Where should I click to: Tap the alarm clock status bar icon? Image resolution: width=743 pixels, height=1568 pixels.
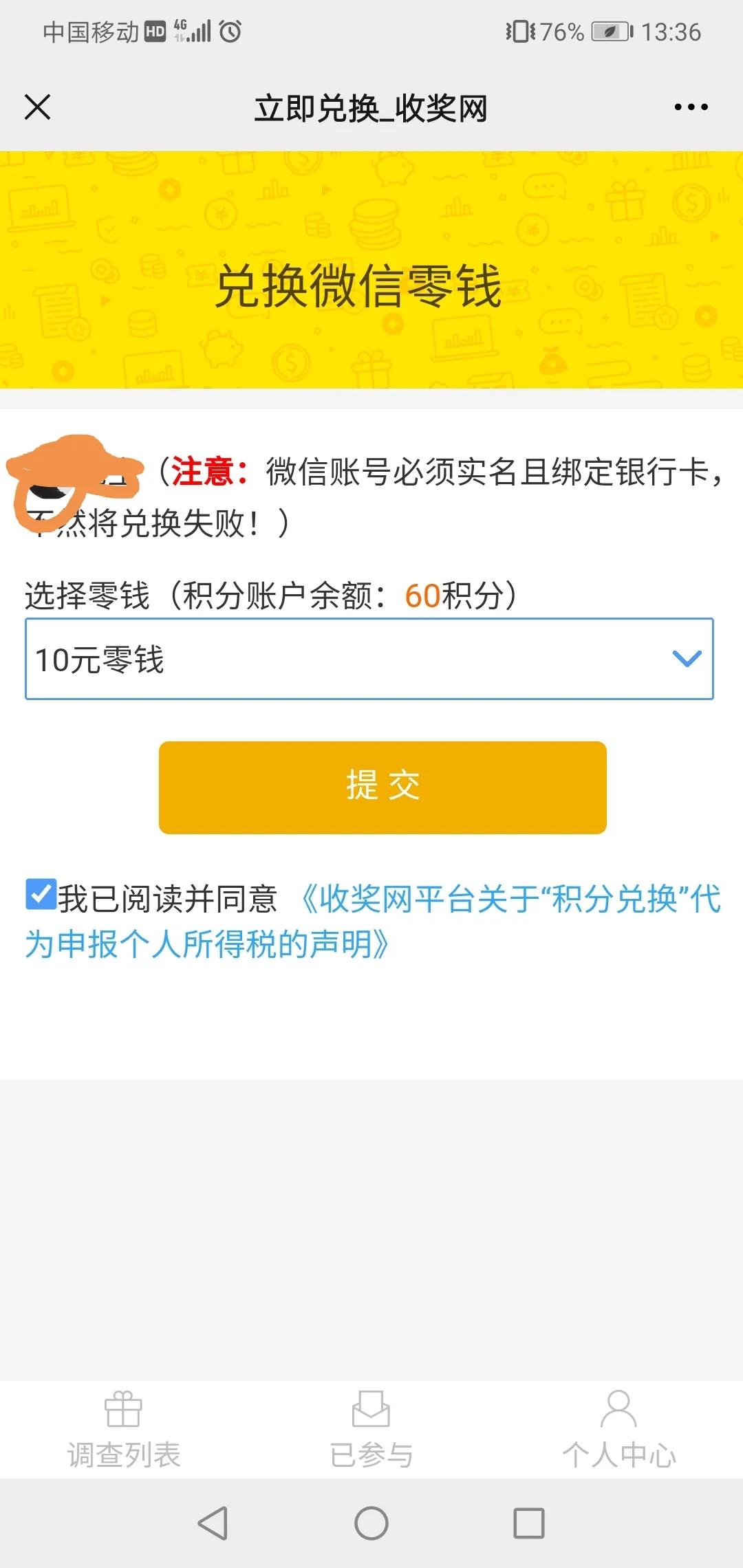pos(229,31)
